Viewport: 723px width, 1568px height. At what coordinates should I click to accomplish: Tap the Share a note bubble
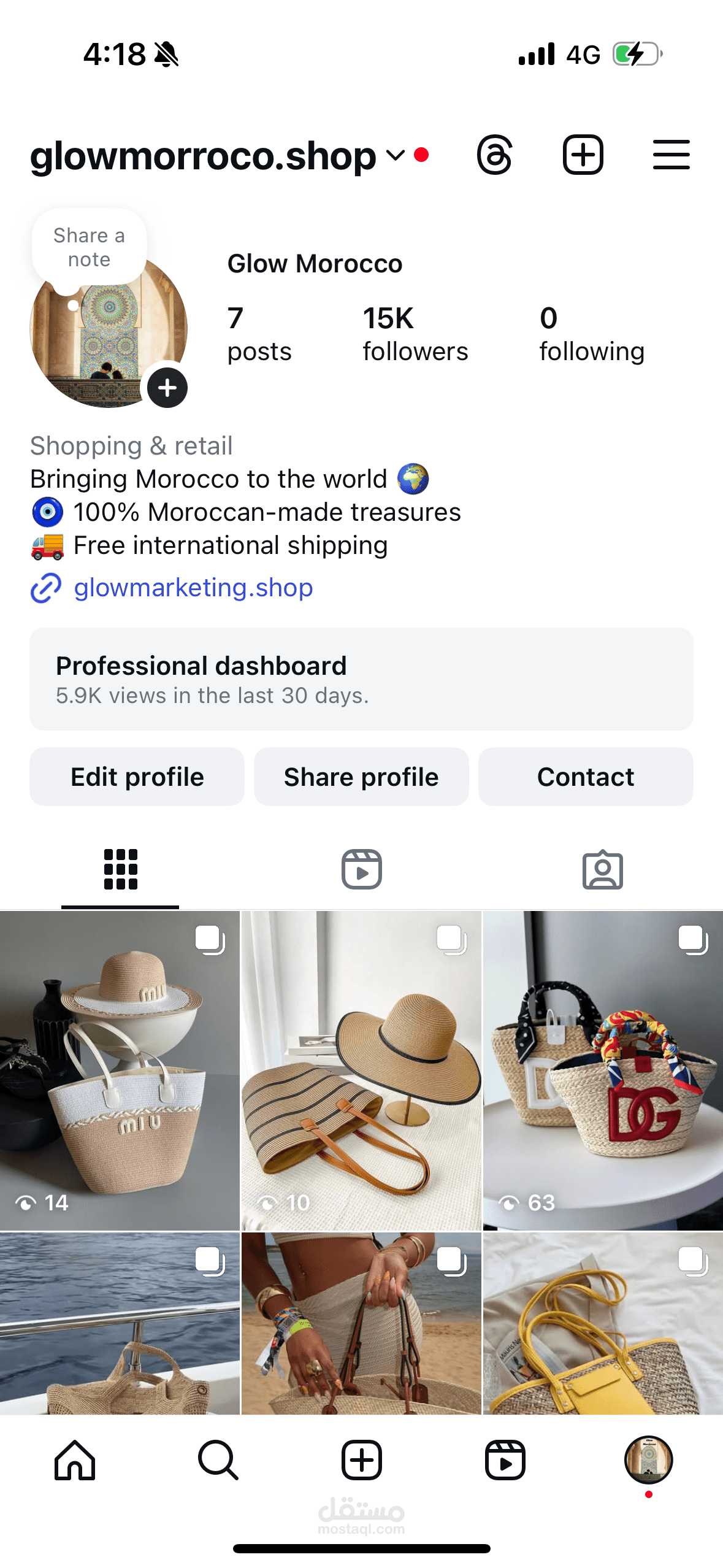pos(90,247)
